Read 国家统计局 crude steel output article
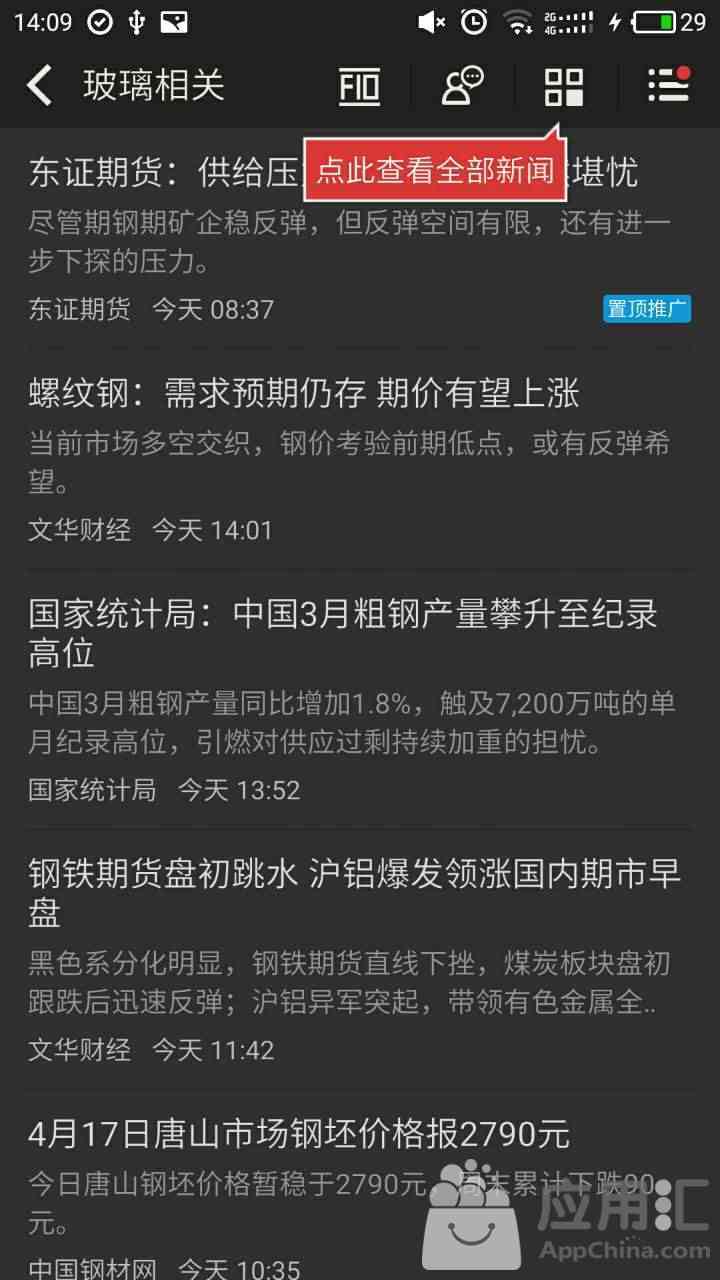Screen dimensions: 720x1280 pyautogui.click(x=360, y=698)
